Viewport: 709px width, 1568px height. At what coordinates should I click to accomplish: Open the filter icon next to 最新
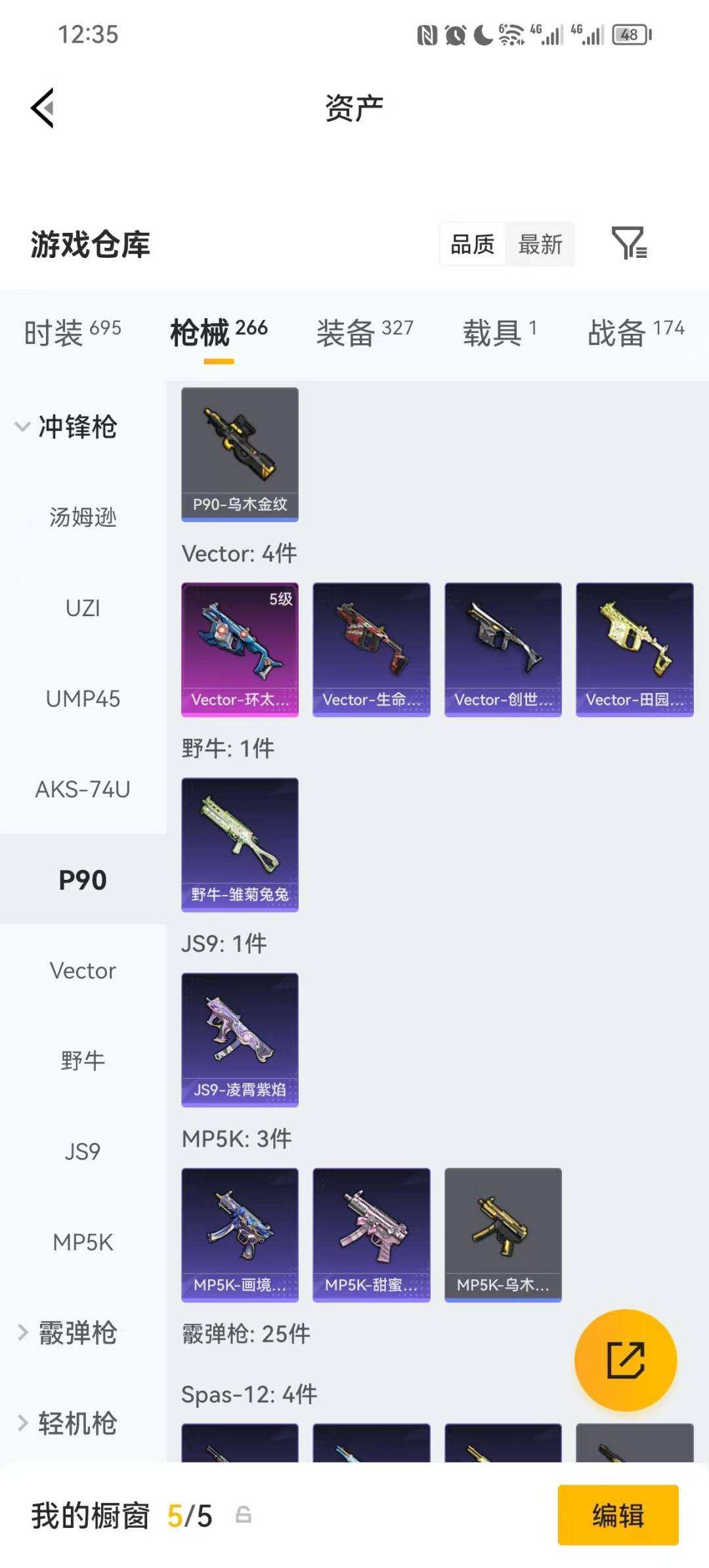(x=628, y=243)
